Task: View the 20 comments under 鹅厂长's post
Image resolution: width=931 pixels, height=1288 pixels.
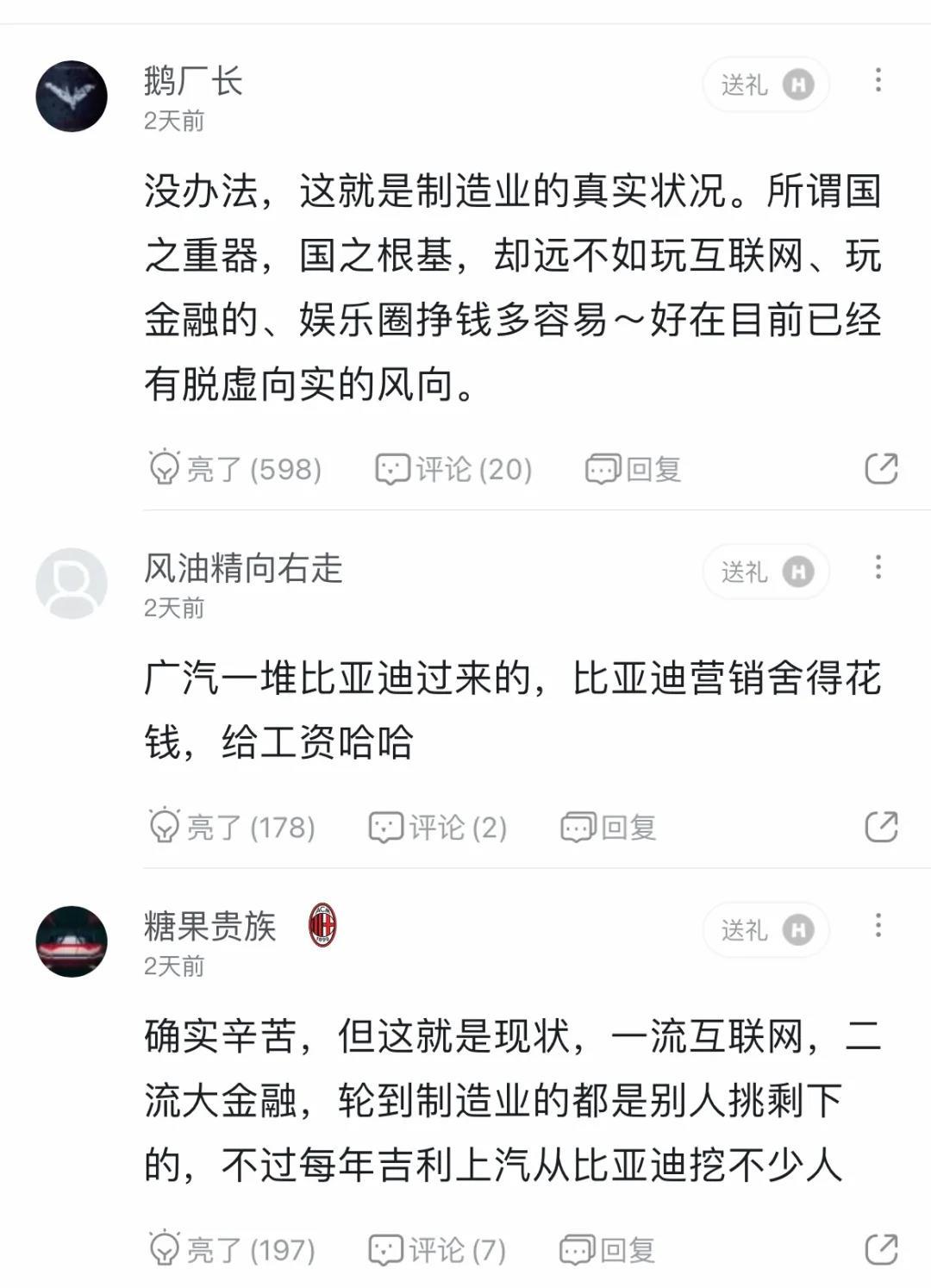Action: 453,469
